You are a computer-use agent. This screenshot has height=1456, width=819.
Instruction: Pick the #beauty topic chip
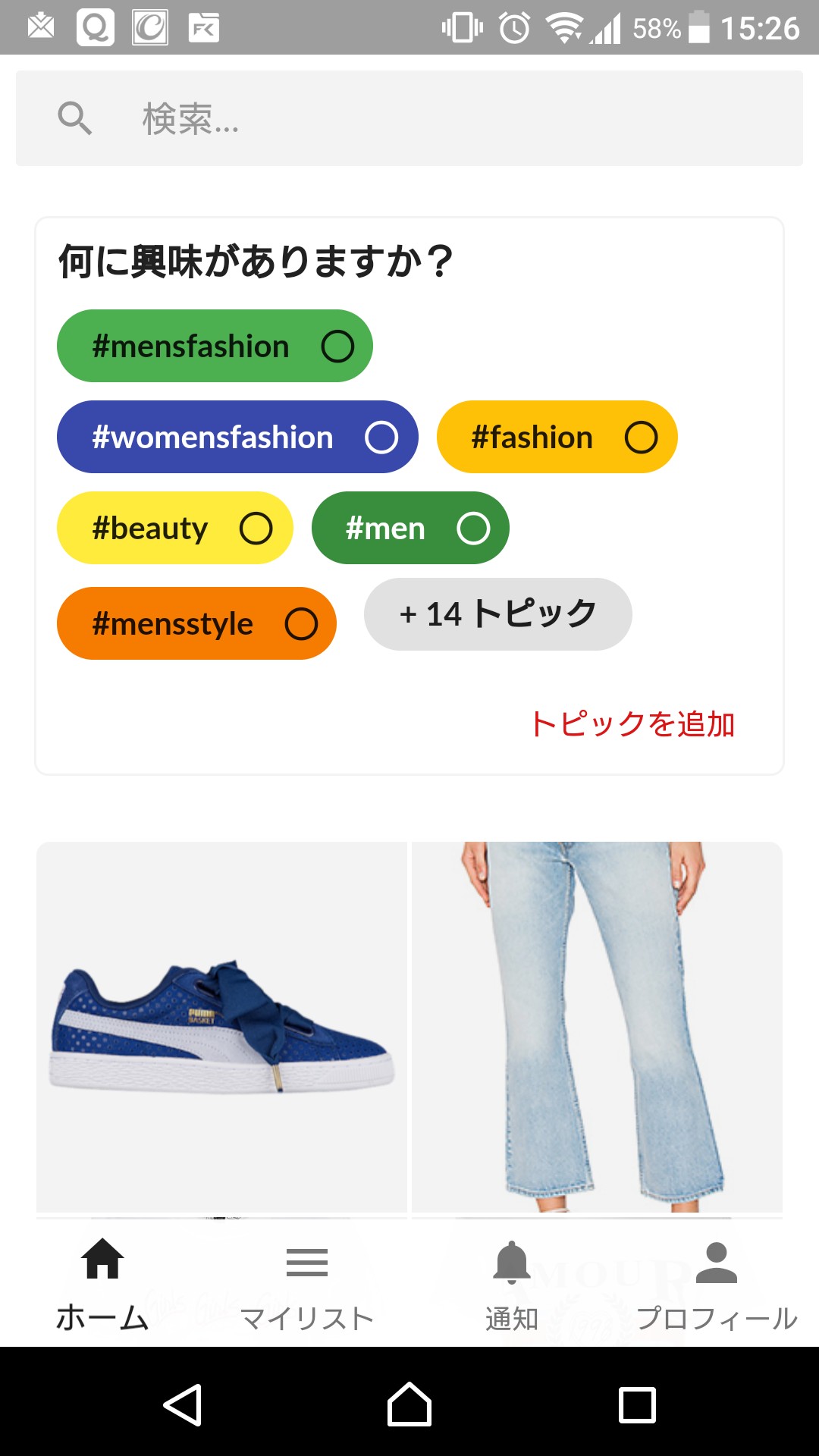click(x=175, y=528)
